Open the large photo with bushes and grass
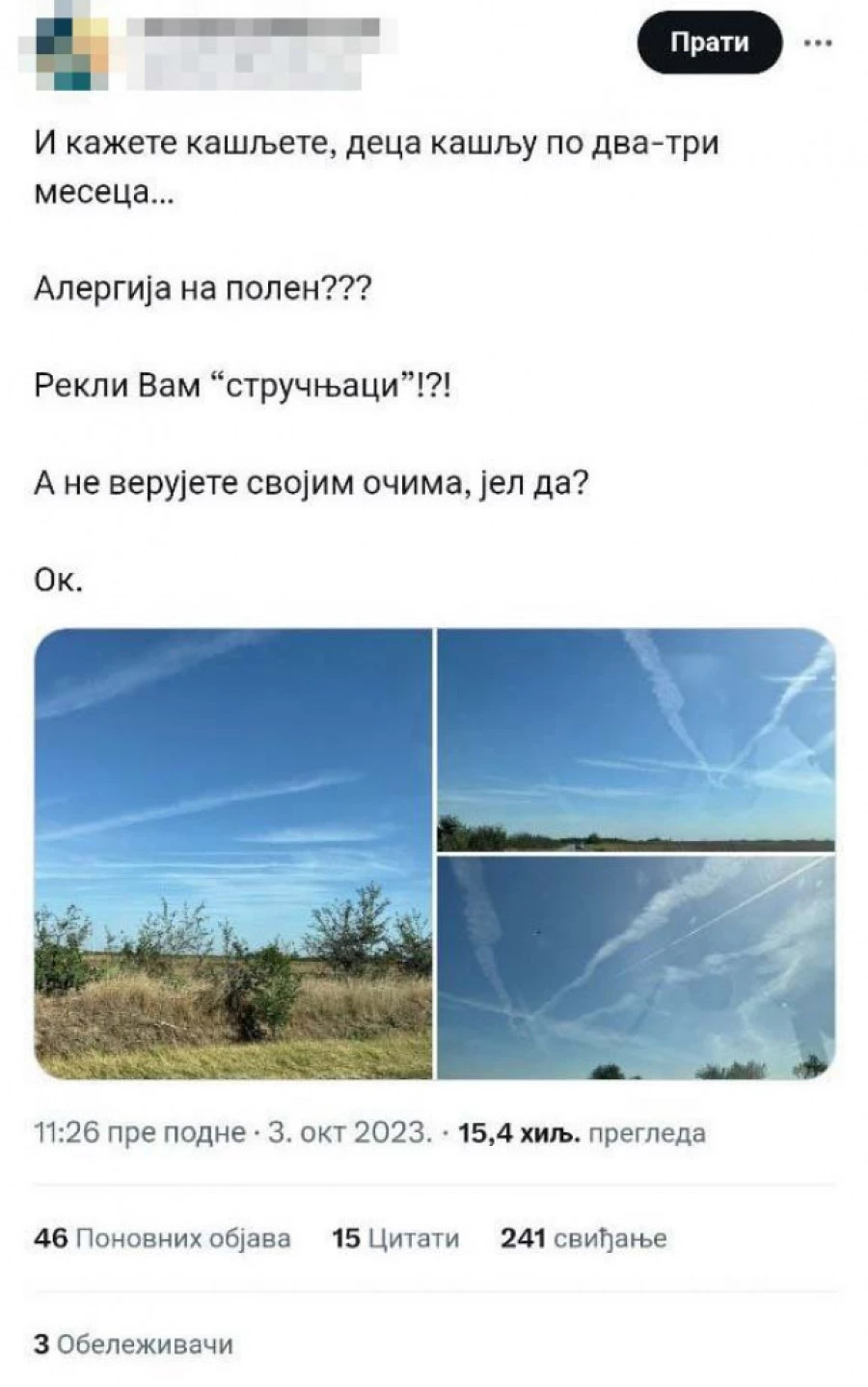 point(233,854)
